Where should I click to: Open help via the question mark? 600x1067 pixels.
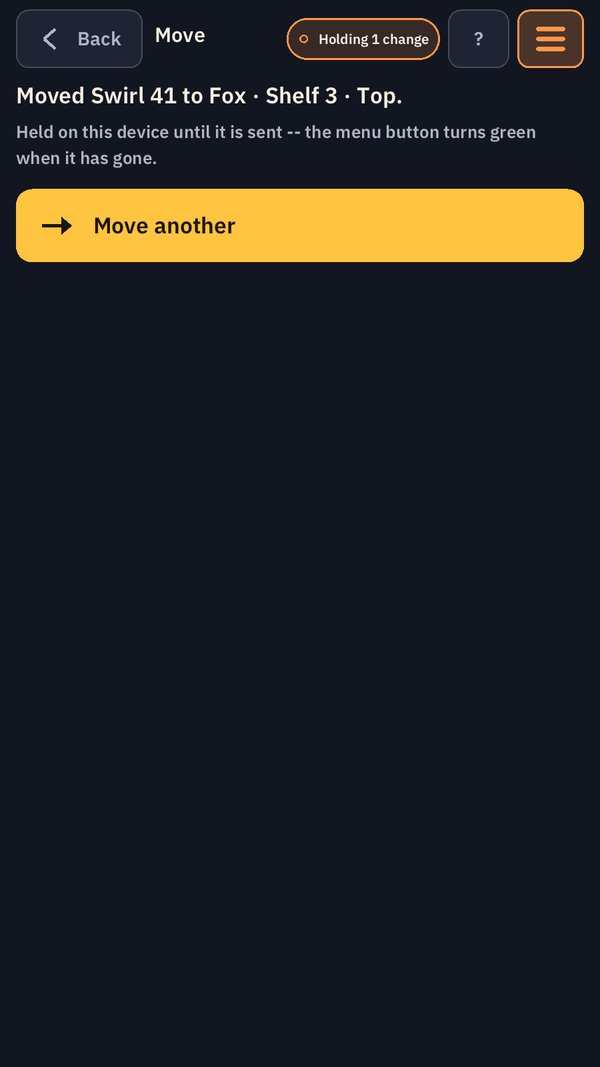[478, 39]
